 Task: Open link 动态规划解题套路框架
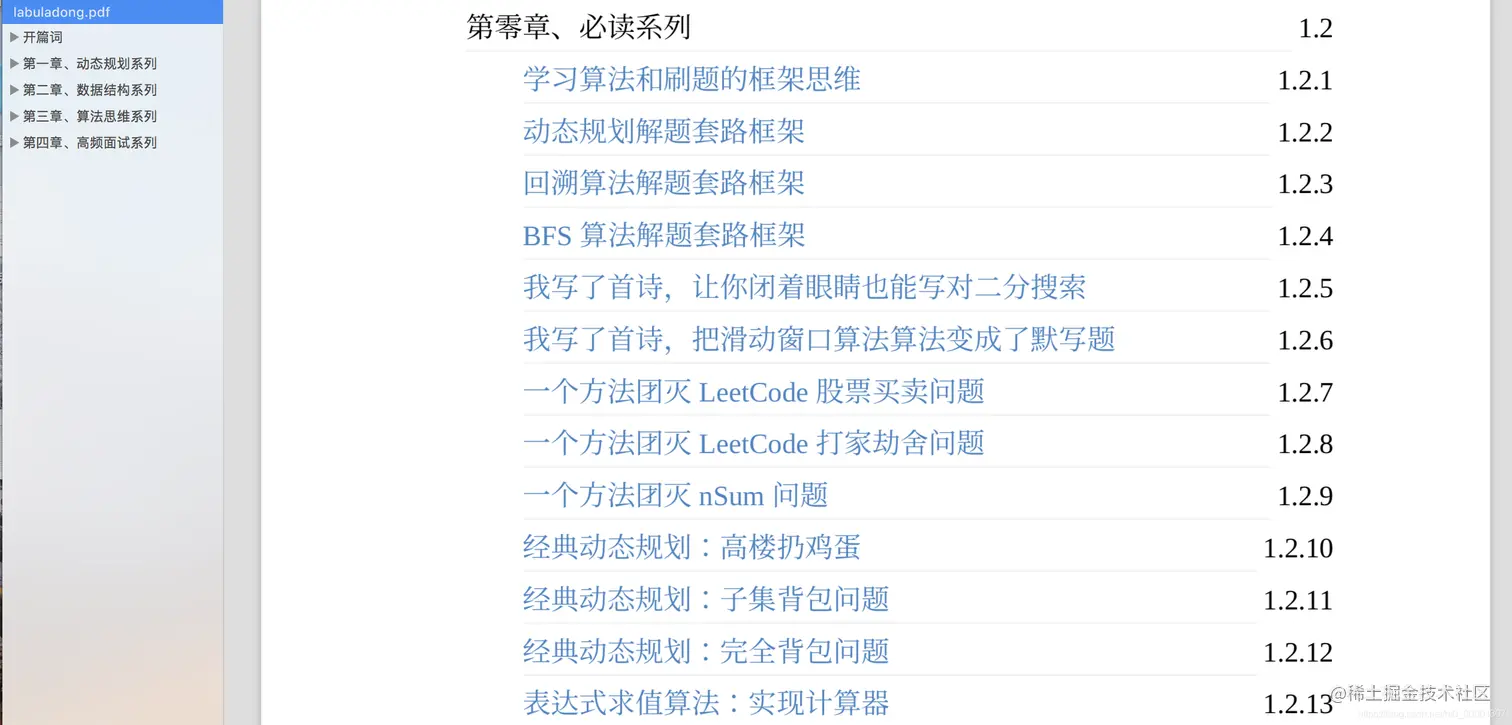(x=663, y=131)
